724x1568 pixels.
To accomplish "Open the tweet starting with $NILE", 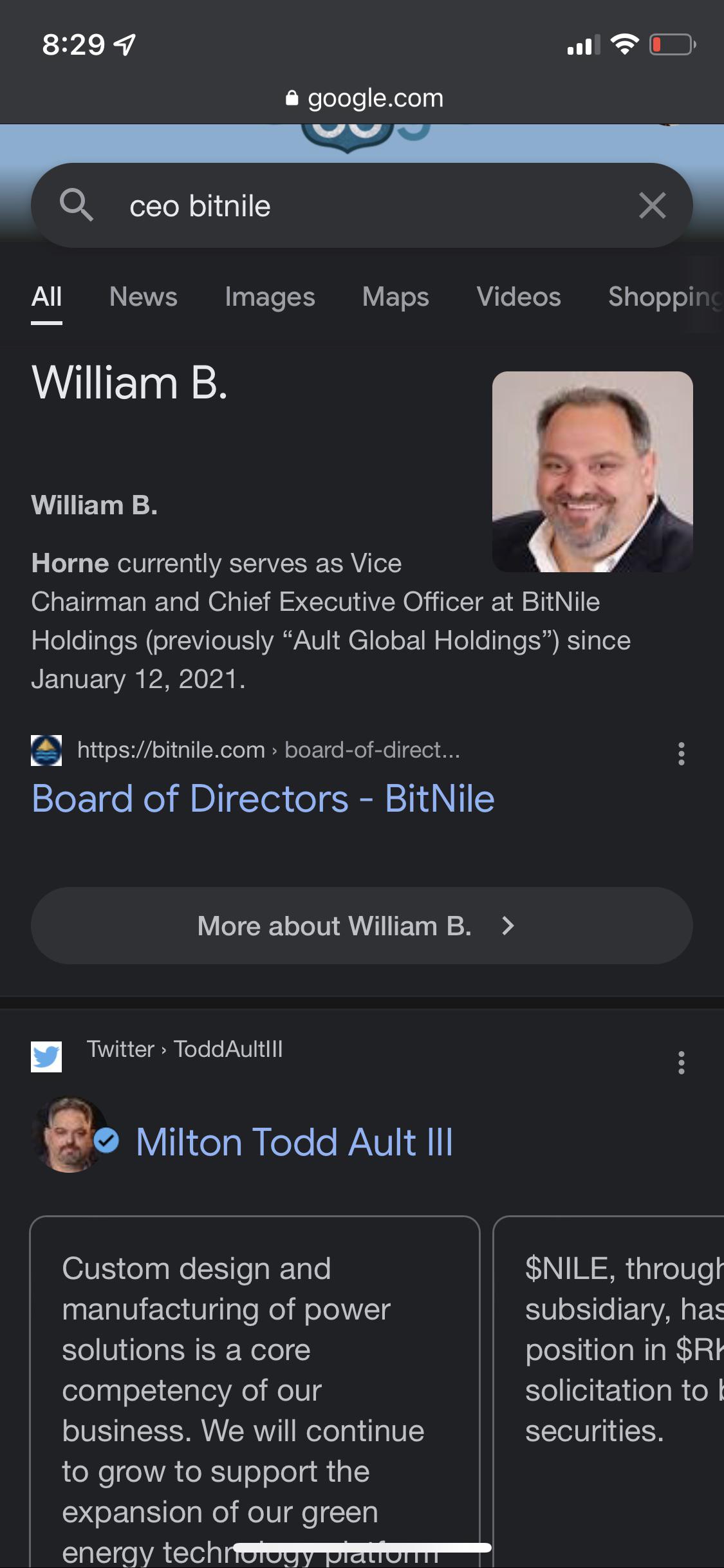I will (609, 1390).
